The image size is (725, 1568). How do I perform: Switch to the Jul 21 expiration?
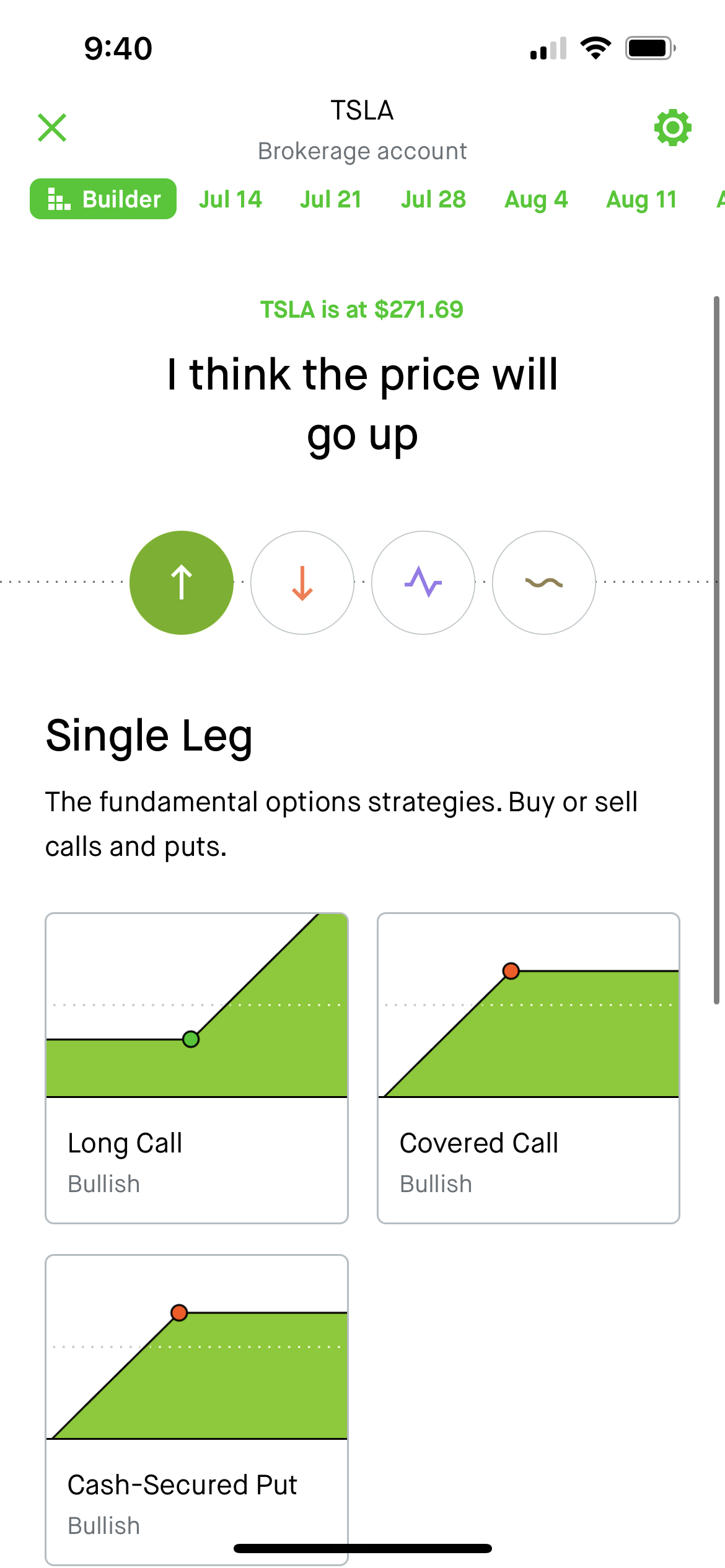(x=331, y=199)
